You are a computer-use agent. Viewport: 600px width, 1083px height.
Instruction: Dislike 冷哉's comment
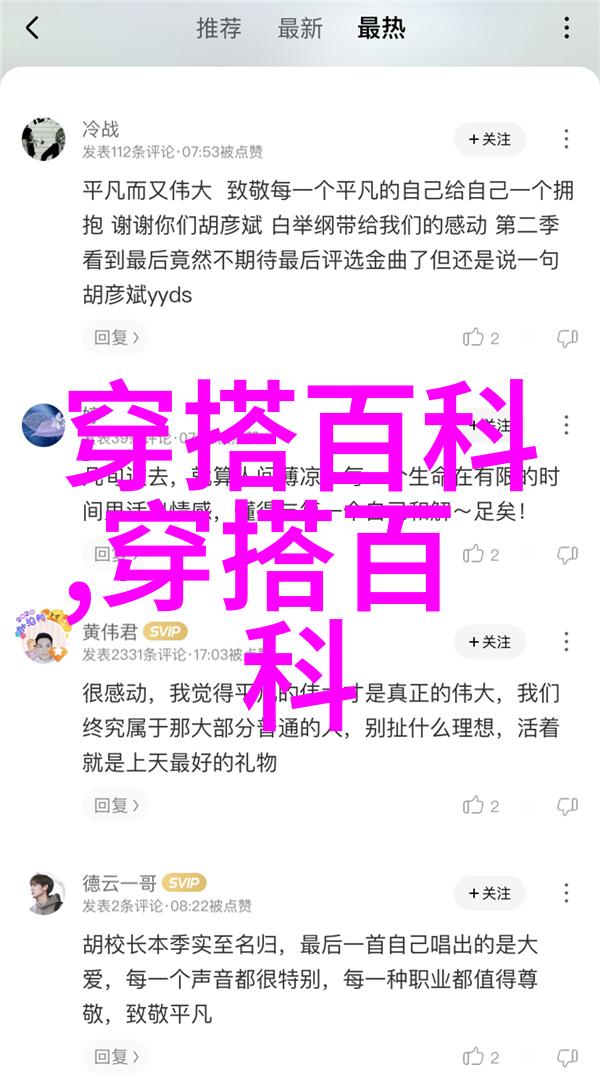567,338
